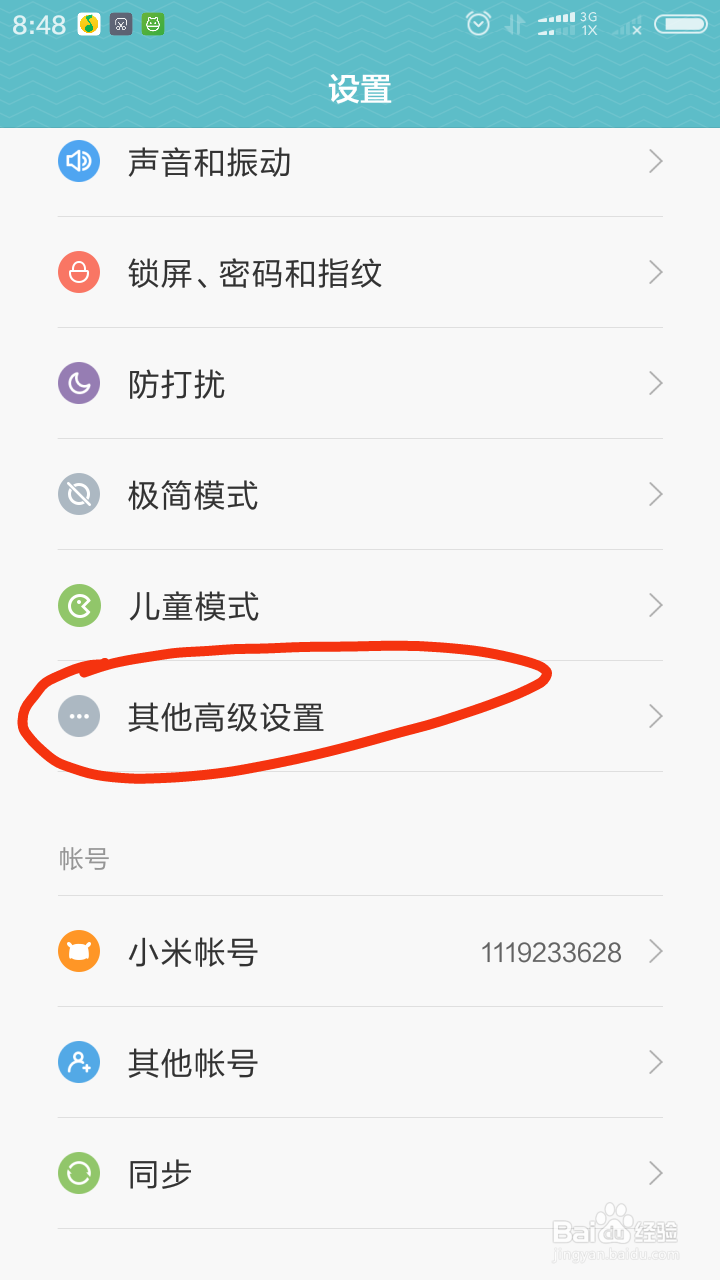The image size is (720, 1280).
Task: Open 防打扰 using the right arrow
Action: click(655, 383)
